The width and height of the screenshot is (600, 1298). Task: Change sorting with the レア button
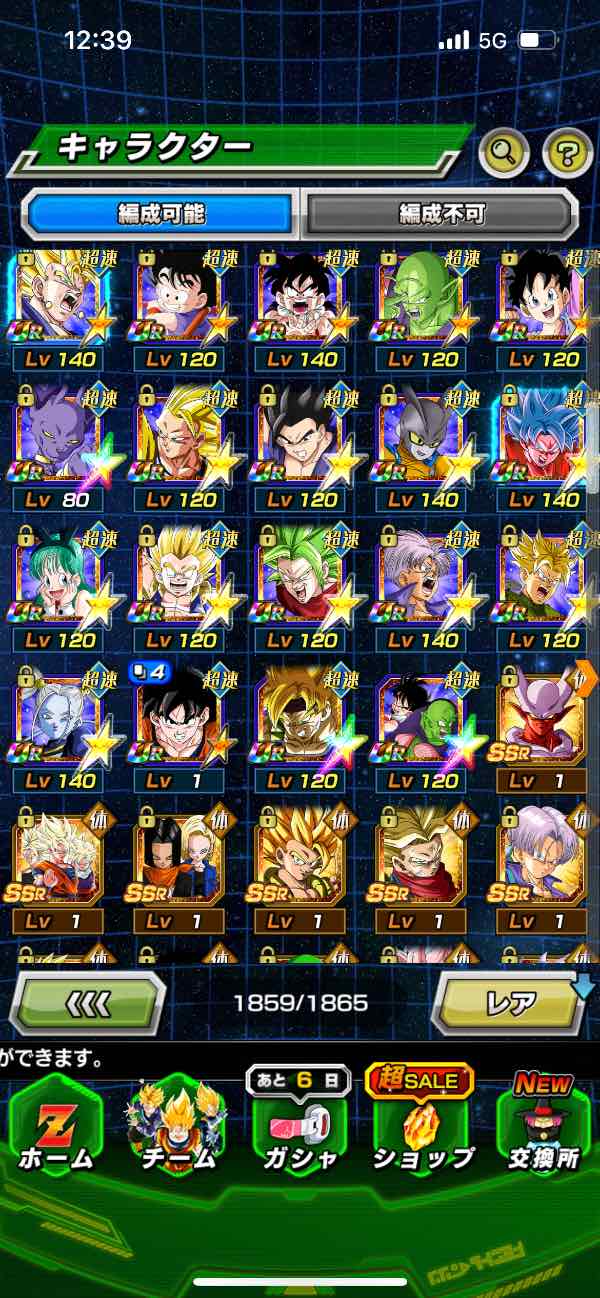click(510, 1002)
